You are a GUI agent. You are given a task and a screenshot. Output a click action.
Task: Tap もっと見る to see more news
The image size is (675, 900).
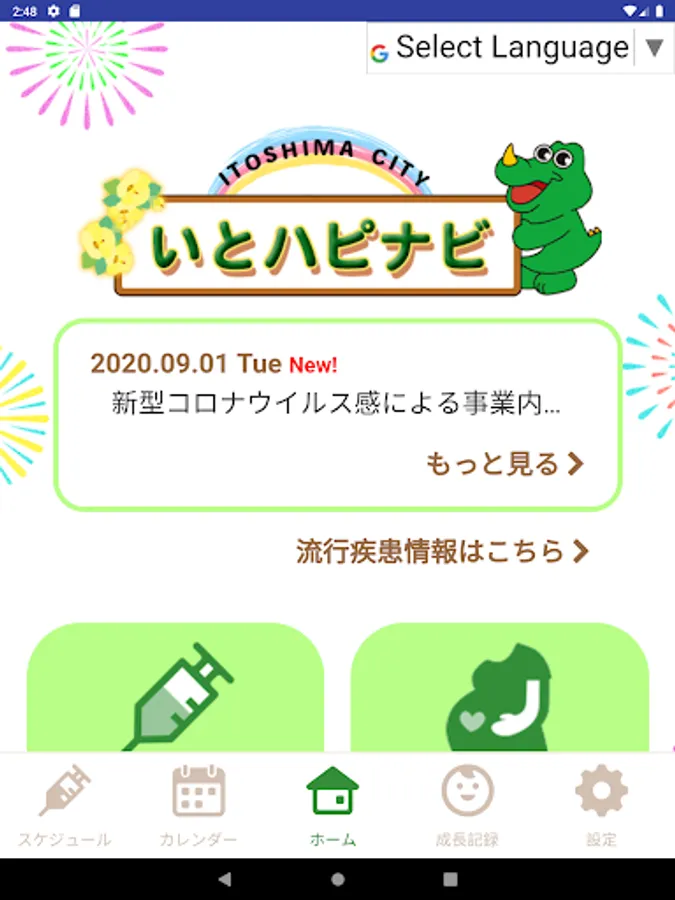(x=504, y=464)
